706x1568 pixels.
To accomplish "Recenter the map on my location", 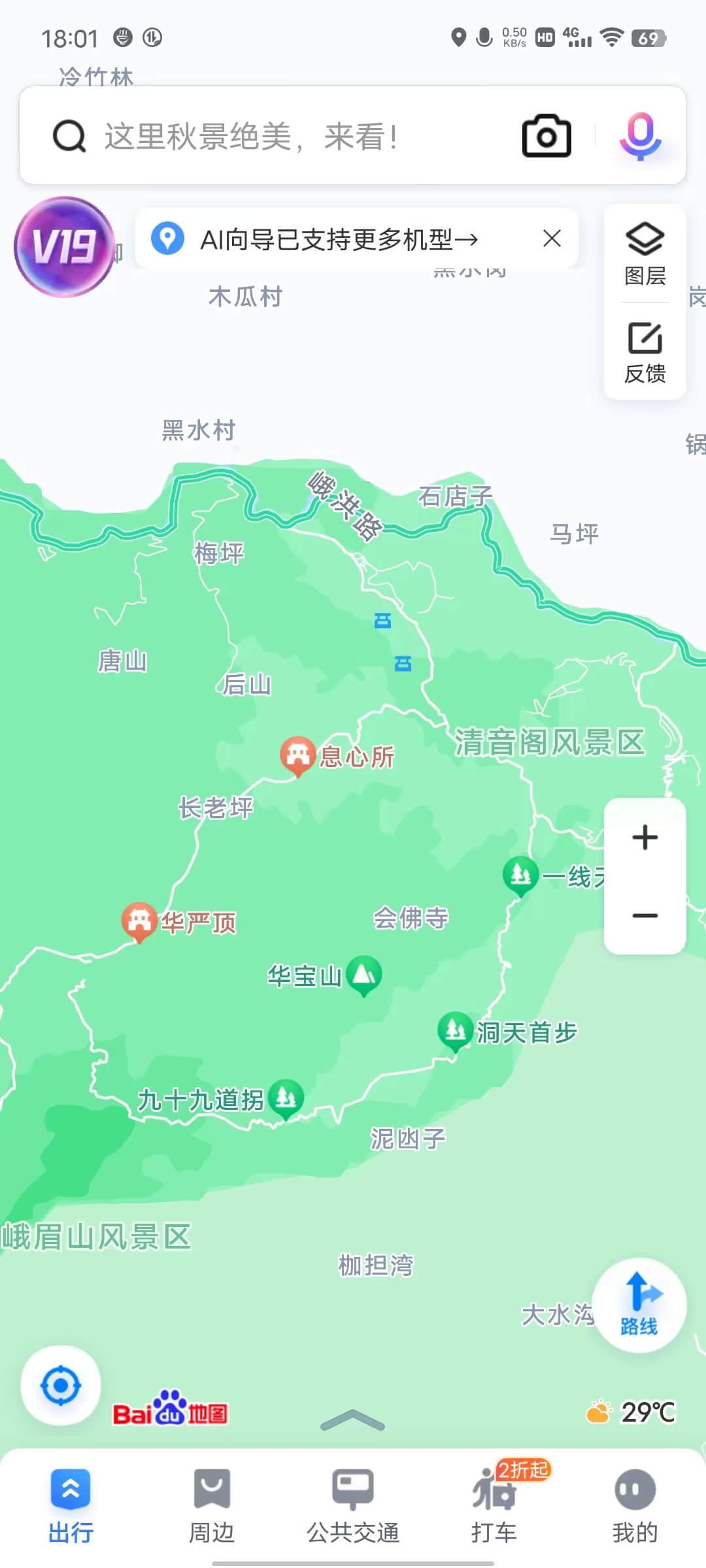I will coord(61,1385).
